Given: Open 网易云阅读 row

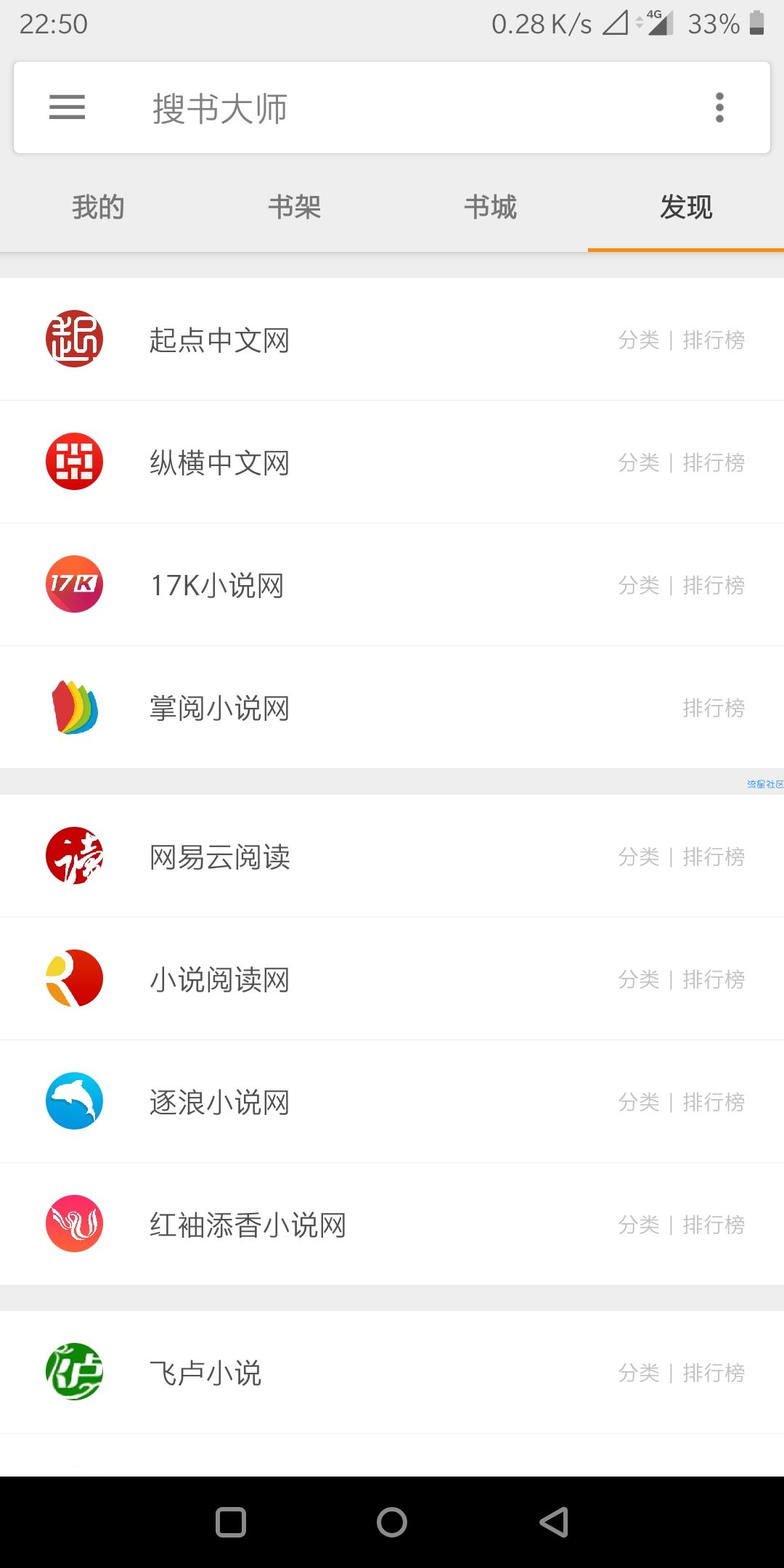Looking at the screenshot, I should tap(392, 856).
